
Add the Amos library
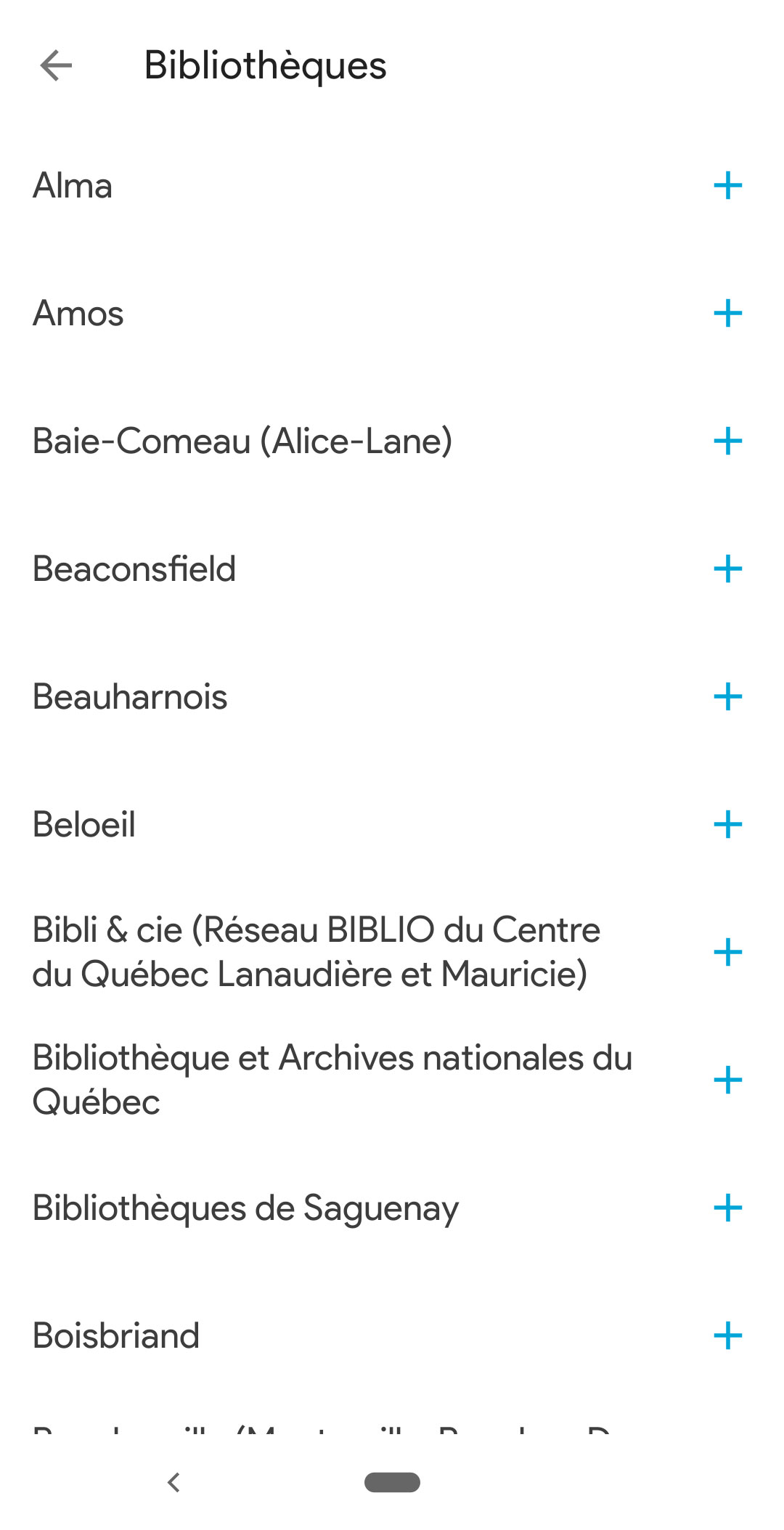(730, 314)
